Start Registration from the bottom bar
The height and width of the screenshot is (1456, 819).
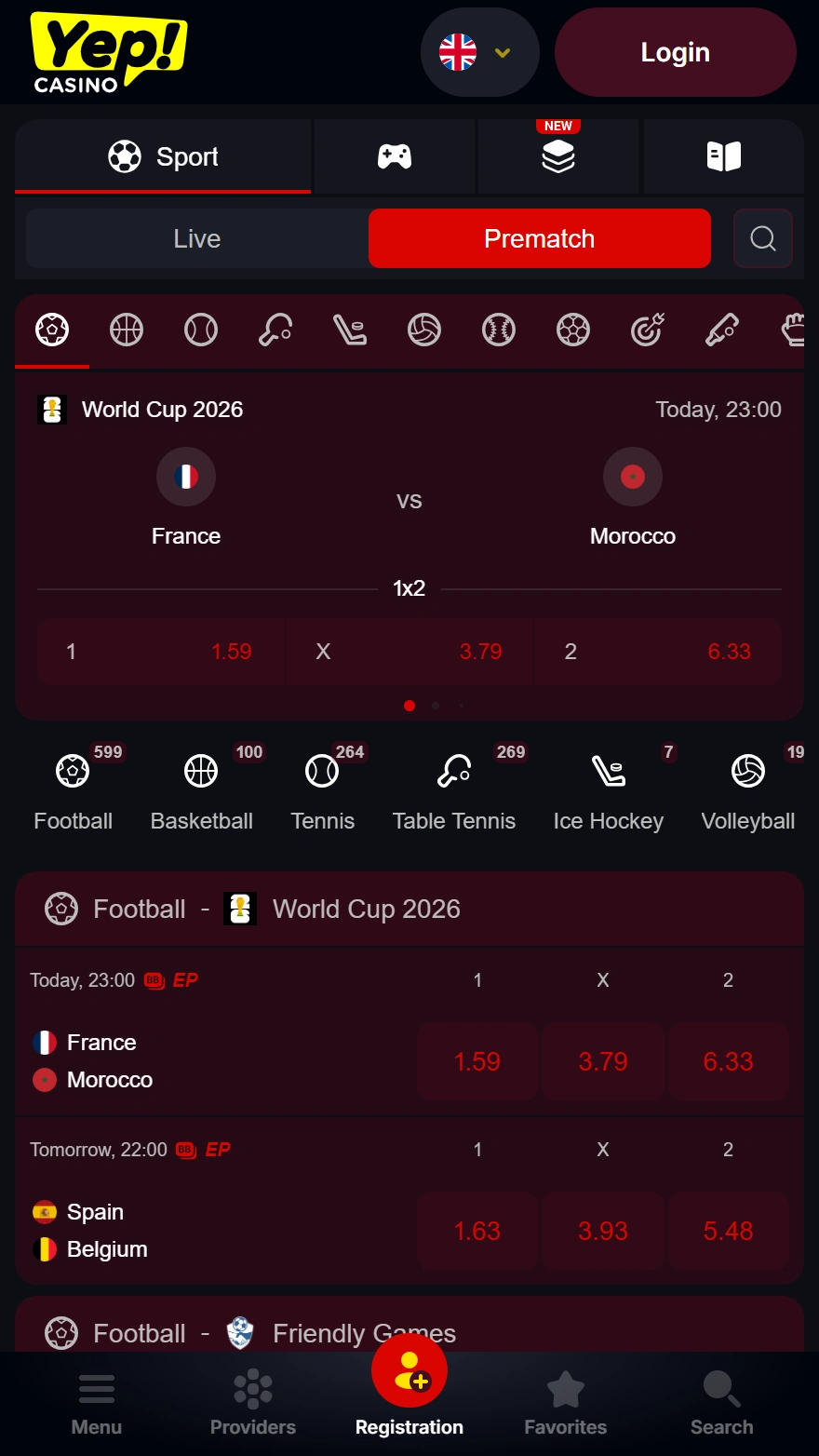tap(409, 1391)
